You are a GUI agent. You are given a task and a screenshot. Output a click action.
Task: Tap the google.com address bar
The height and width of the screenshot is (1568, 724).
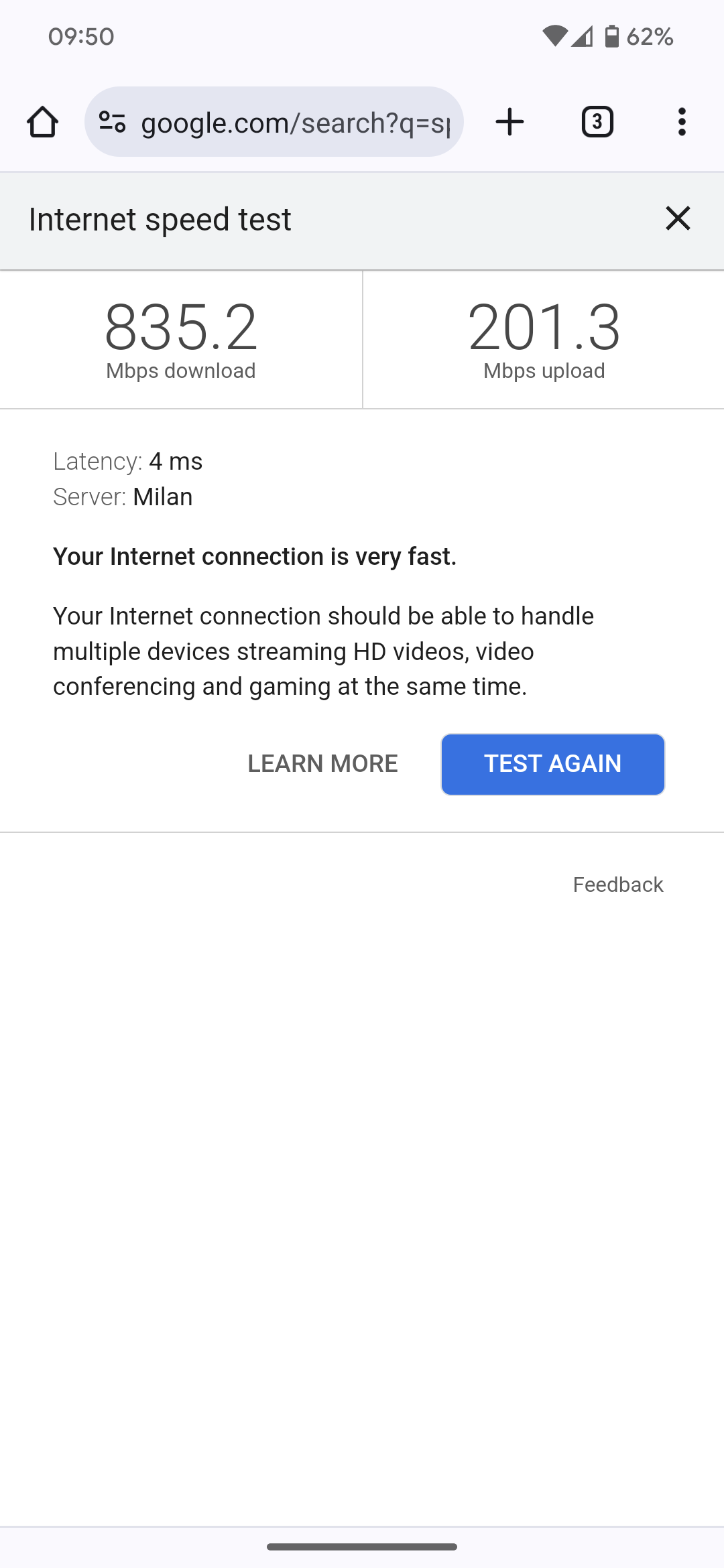pos(295,123)
